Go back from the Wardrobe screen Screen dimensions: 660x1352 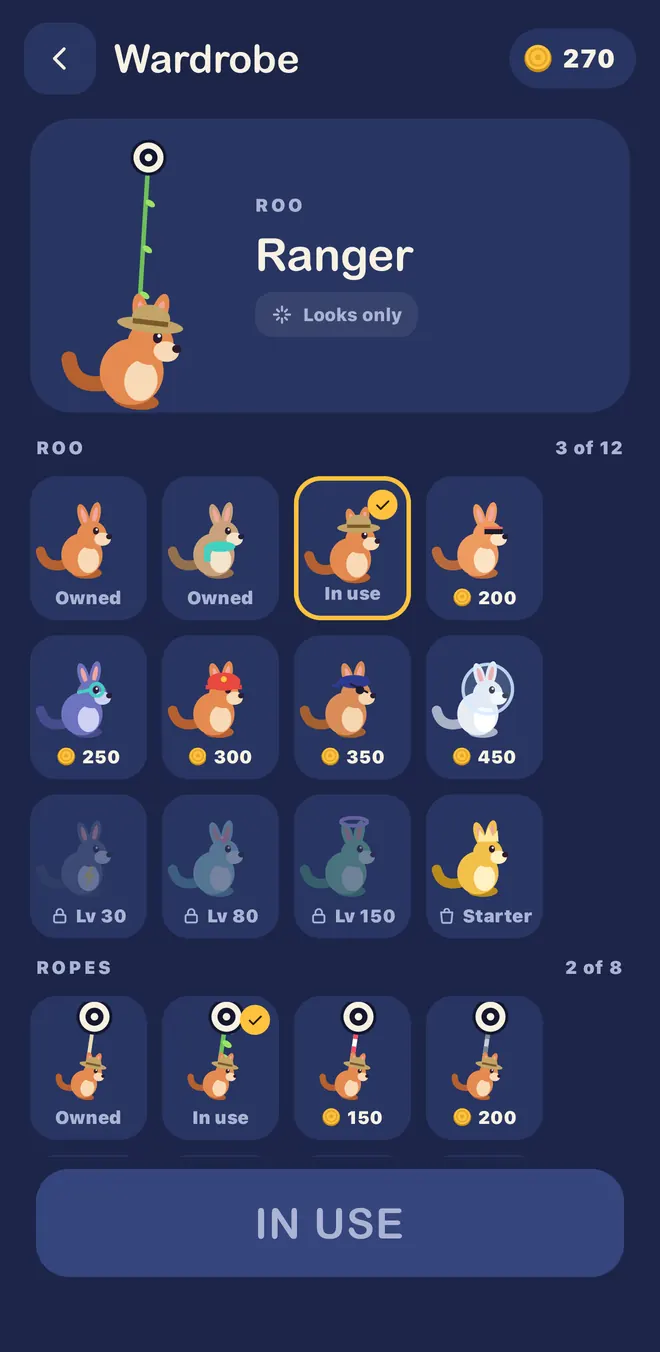[x=60, y=59]
